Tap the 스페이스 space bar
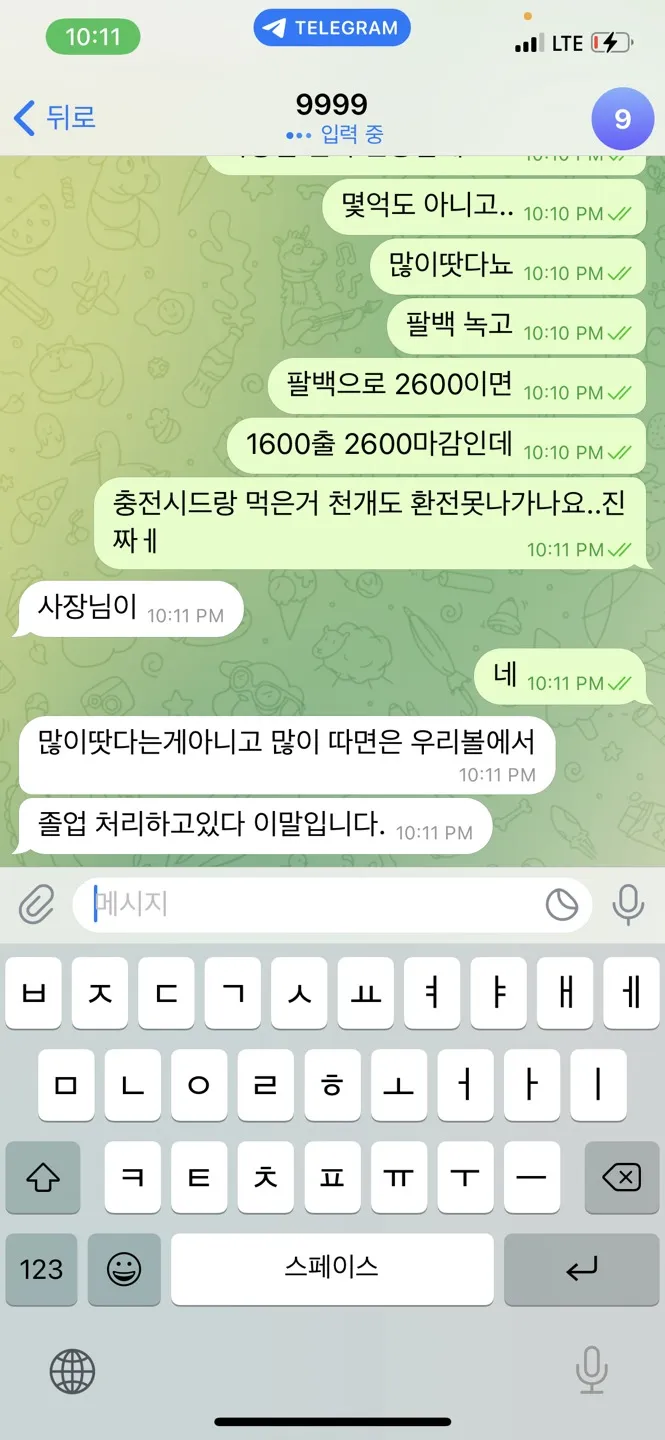 [332, 1269]
